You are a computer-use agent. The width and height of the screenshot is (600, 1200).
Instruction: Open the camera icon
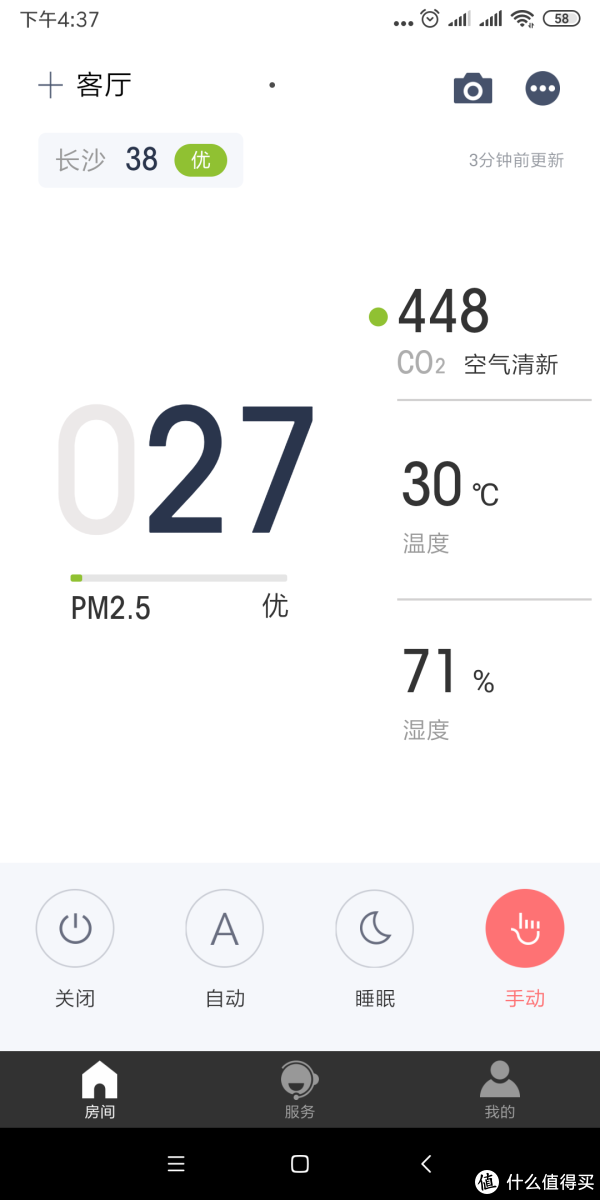pos(473,88)
